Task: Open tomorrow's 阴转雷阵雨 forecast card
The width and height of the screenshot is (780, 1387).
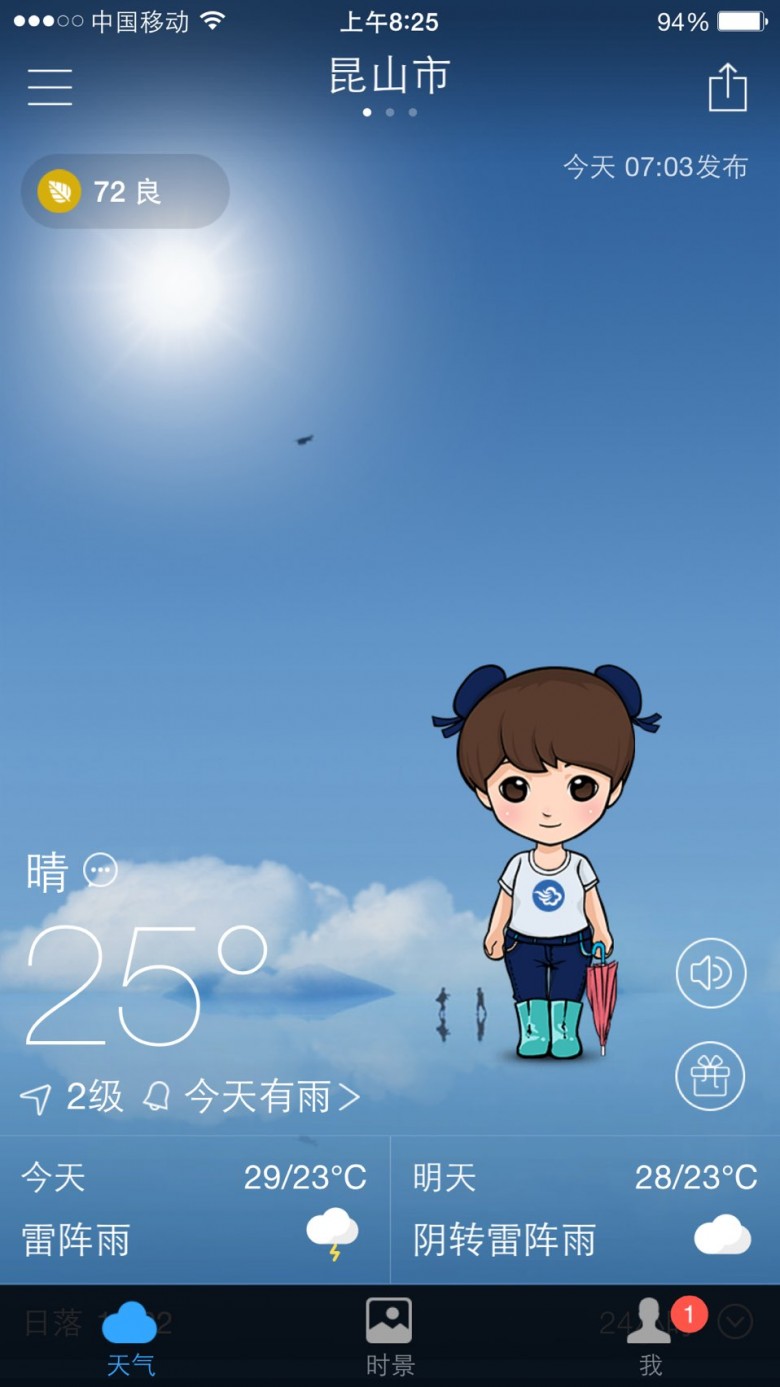Action: [585, 1210]
